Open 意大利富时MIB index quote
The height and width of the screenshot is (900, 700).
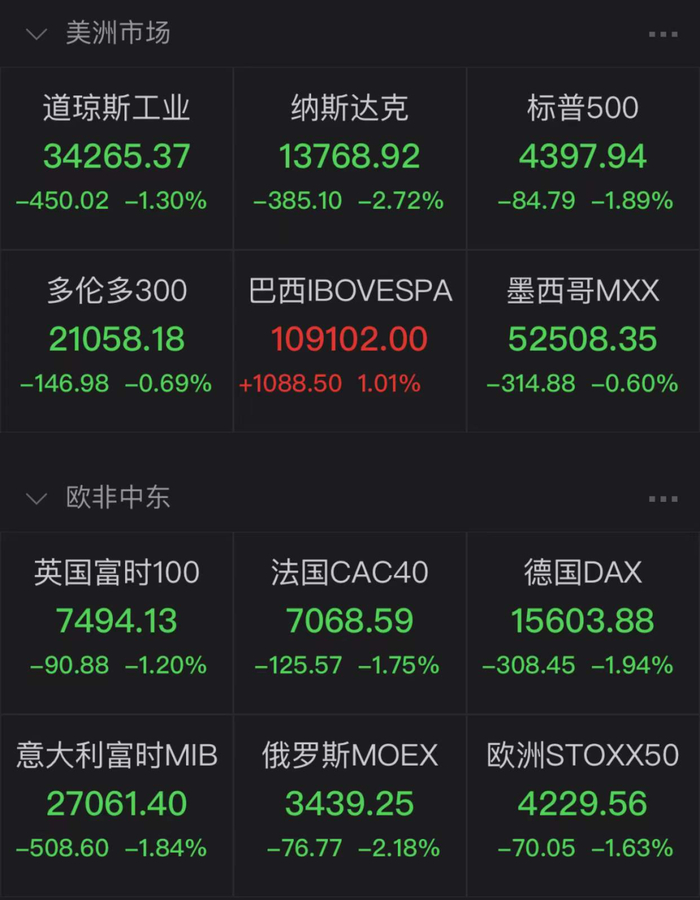(x=117, y=804)
